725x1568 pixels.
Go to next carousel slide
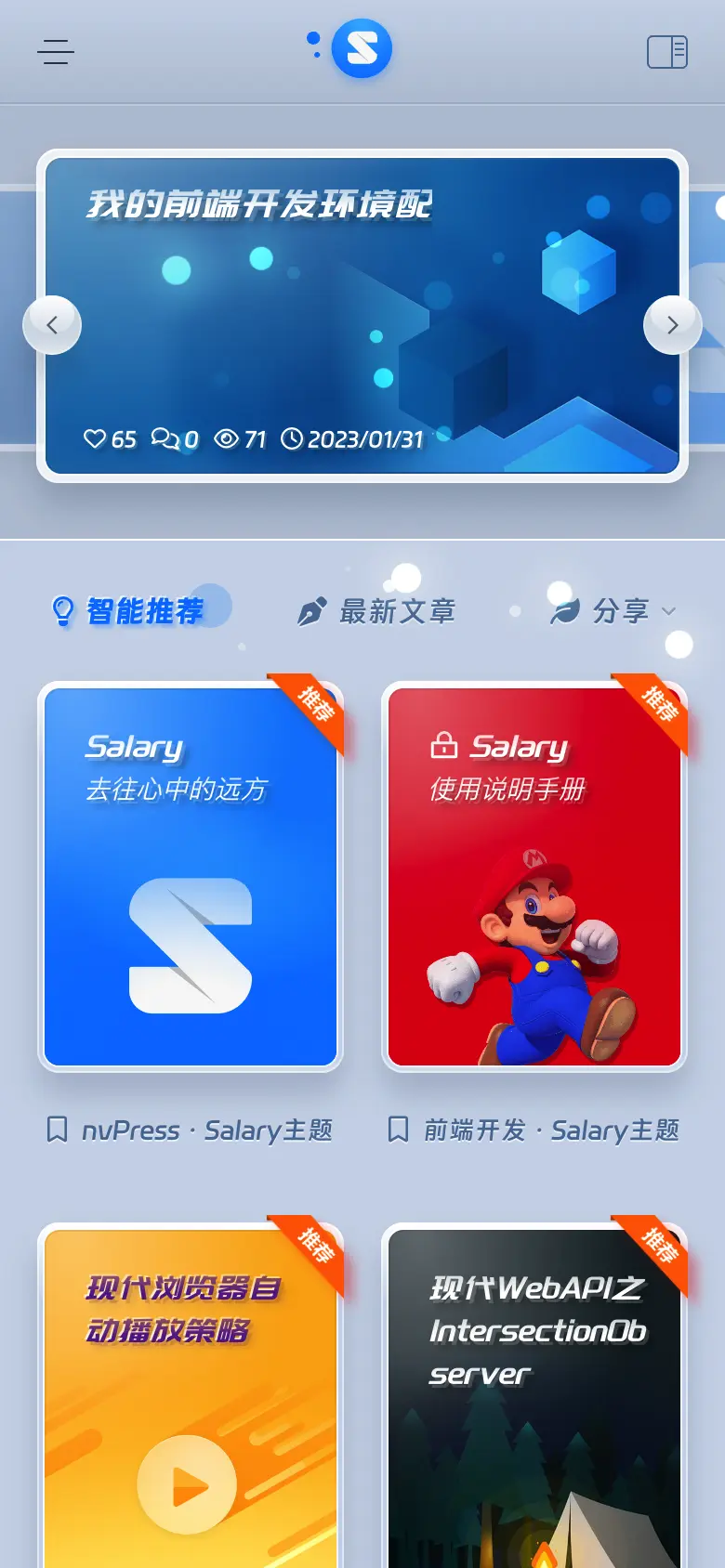pyautogui.click(x=672, y=325)
